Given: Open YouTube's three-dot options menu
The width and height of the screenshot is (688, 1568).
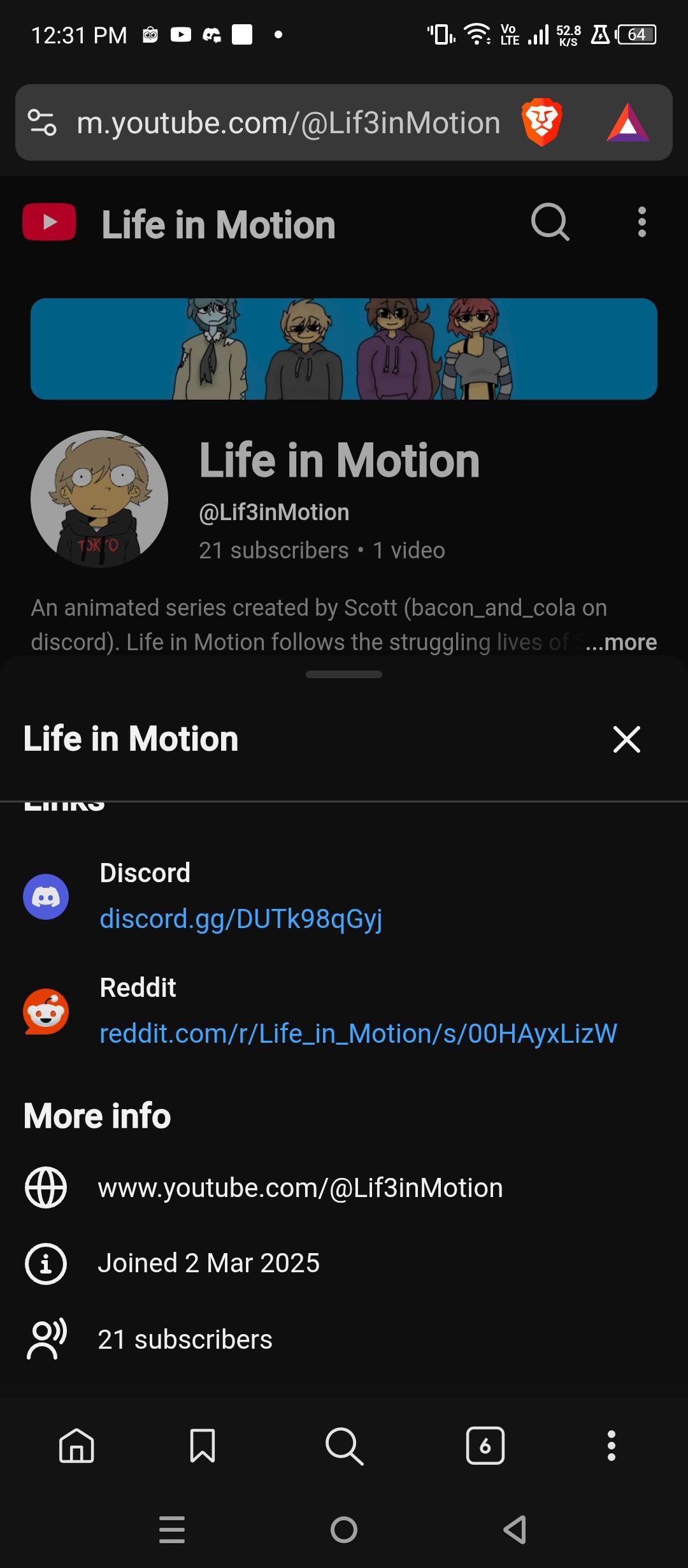Looking at the screenshot, I should pos(641,222).
